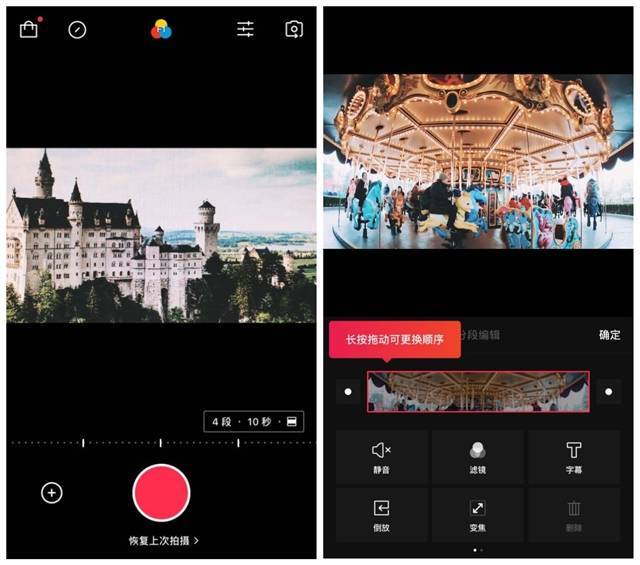Screen dimensions: 640x565
Task: Mute the clip with 静音
Action: tap(382, 458)
